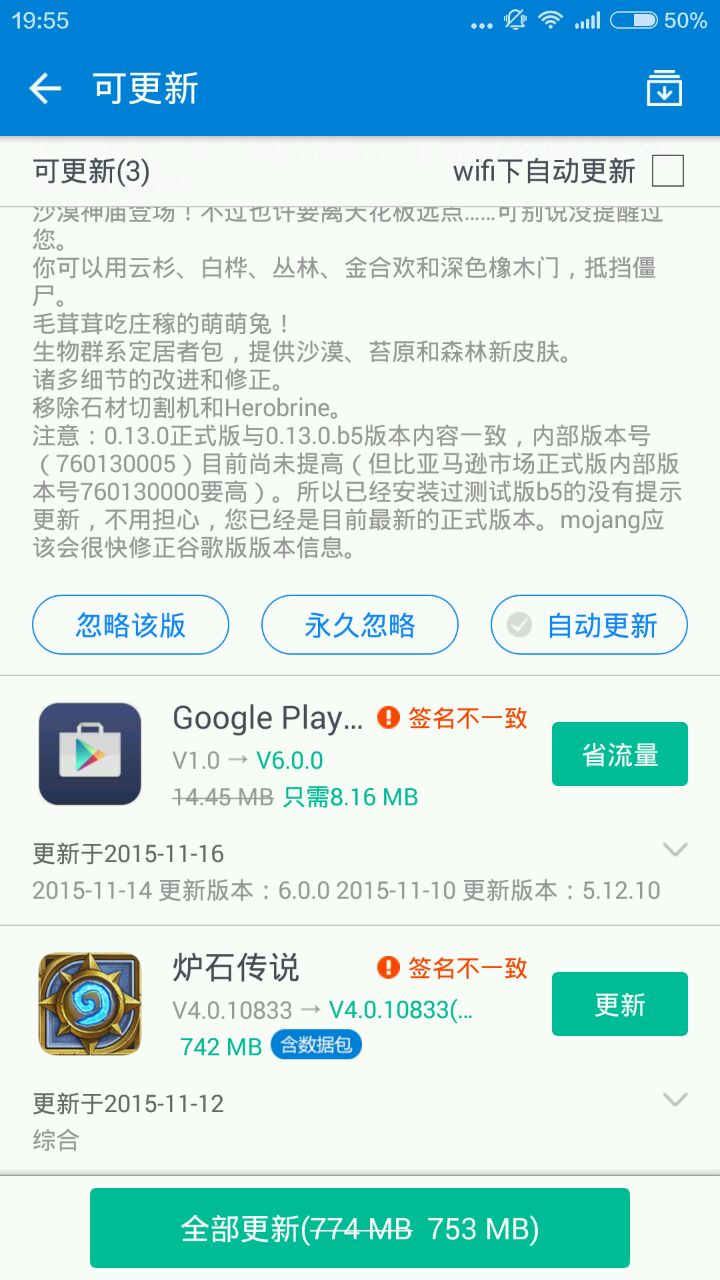Update 炉石传说 with the 更新 button

(619, 1004)
